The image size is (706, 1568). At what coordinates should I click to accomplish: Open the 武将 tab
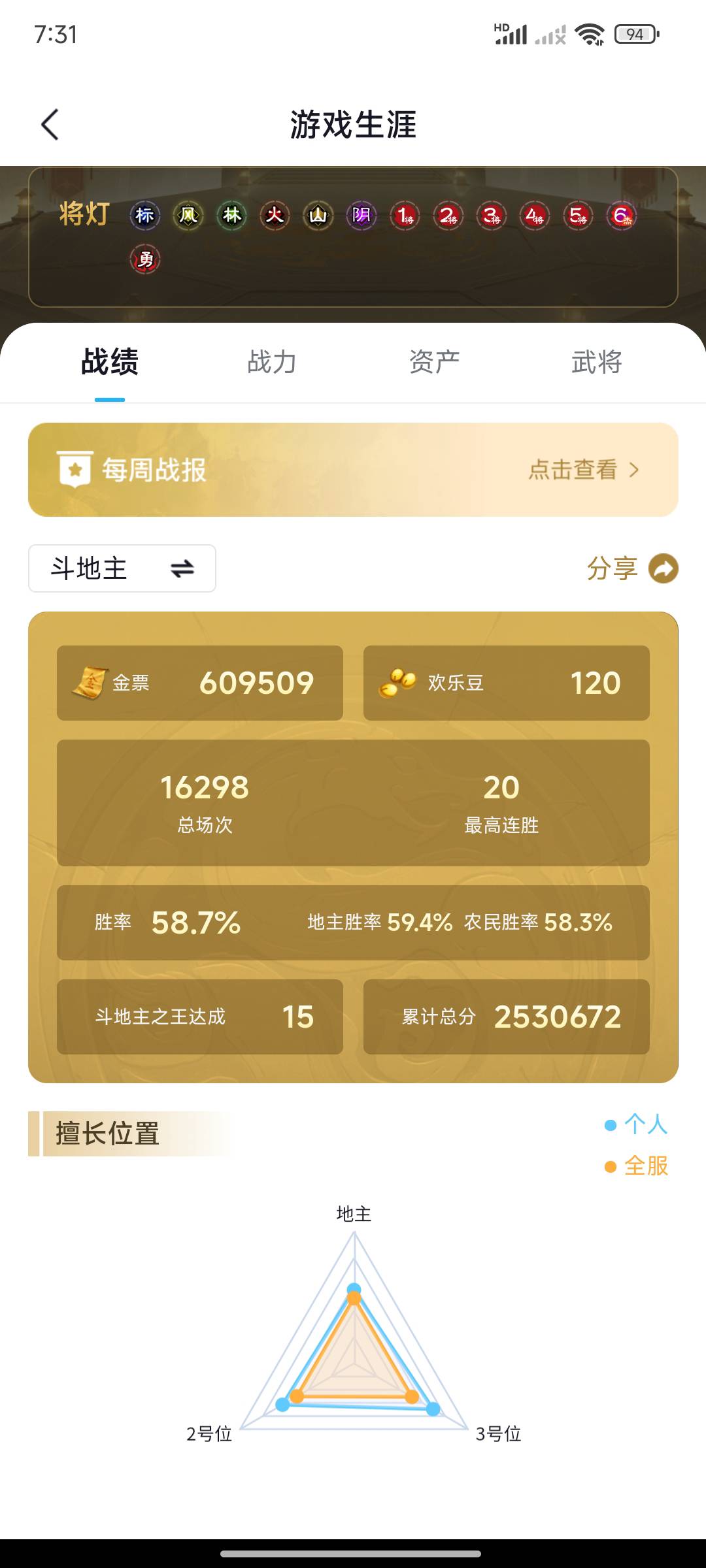596,362
